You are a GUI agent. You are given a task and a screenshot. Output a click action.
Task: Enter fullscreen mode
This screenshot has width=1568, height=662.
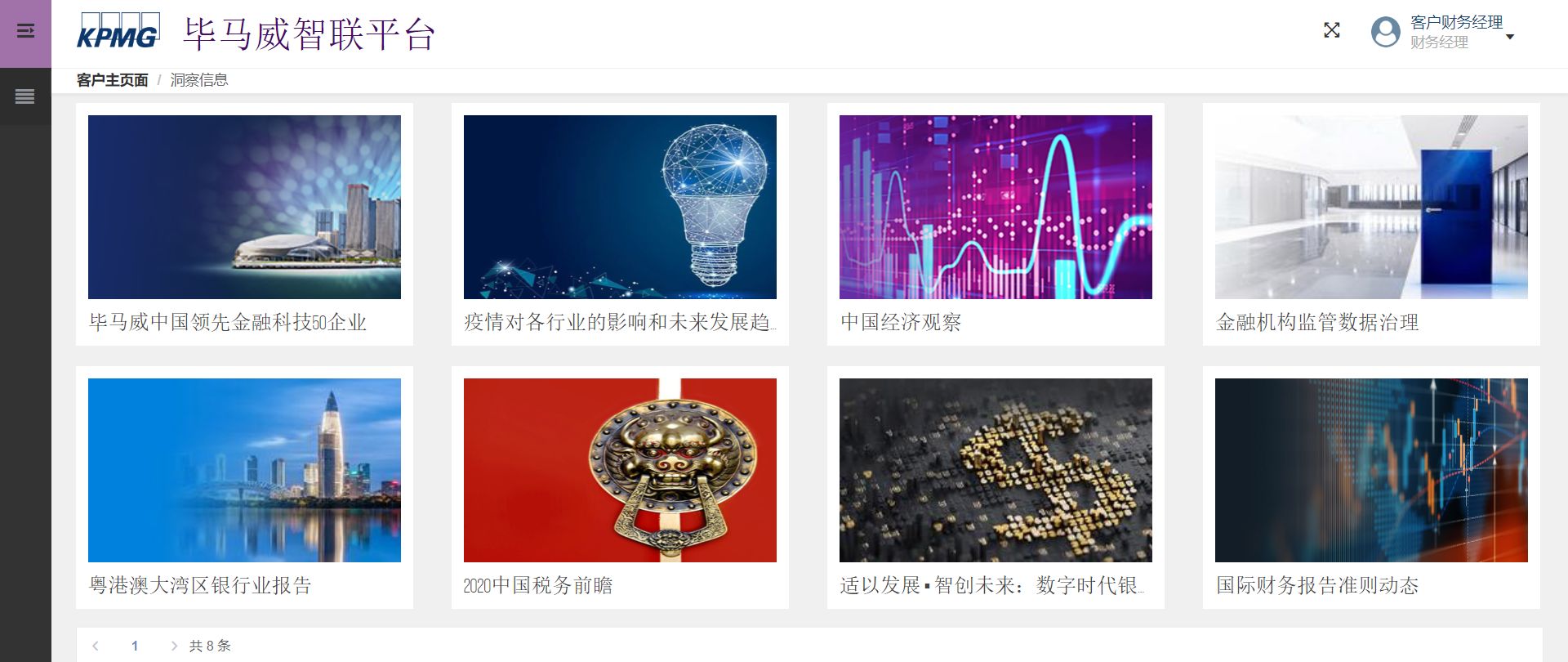1332,30
